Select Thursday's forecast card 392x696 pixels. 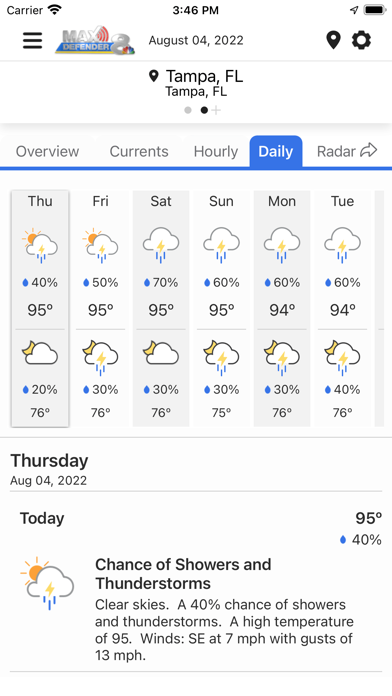(x=40, y=308)
